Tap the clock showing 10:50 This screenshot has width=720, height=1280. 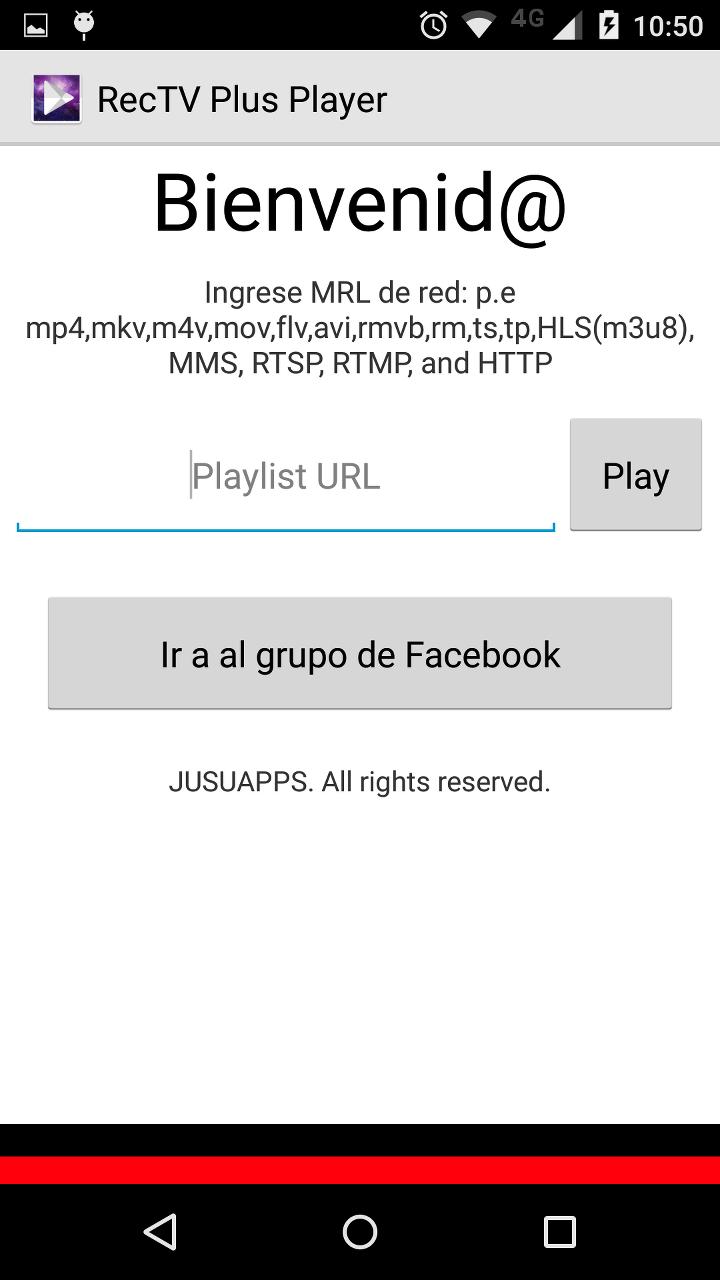668,25
